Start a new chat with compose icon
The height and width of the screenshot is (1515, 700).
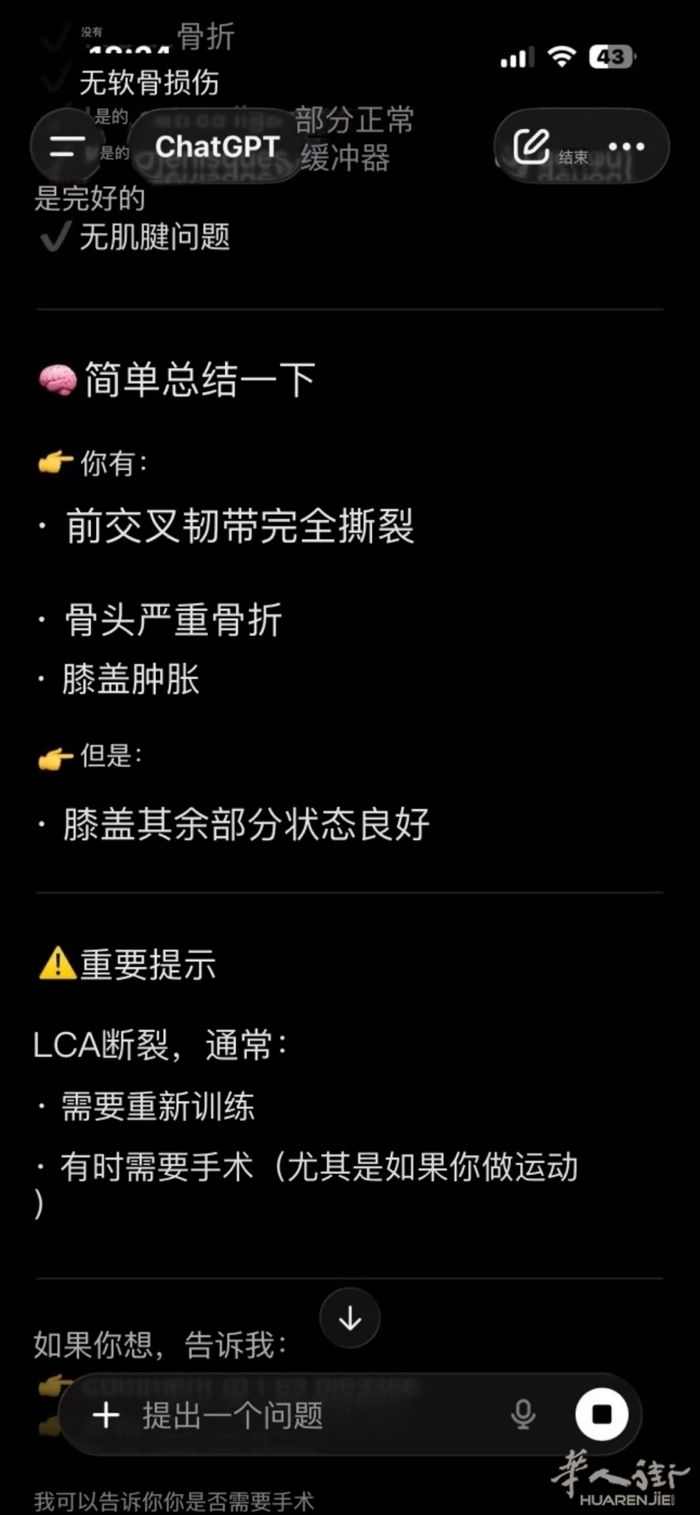click(x=531, y=146)
